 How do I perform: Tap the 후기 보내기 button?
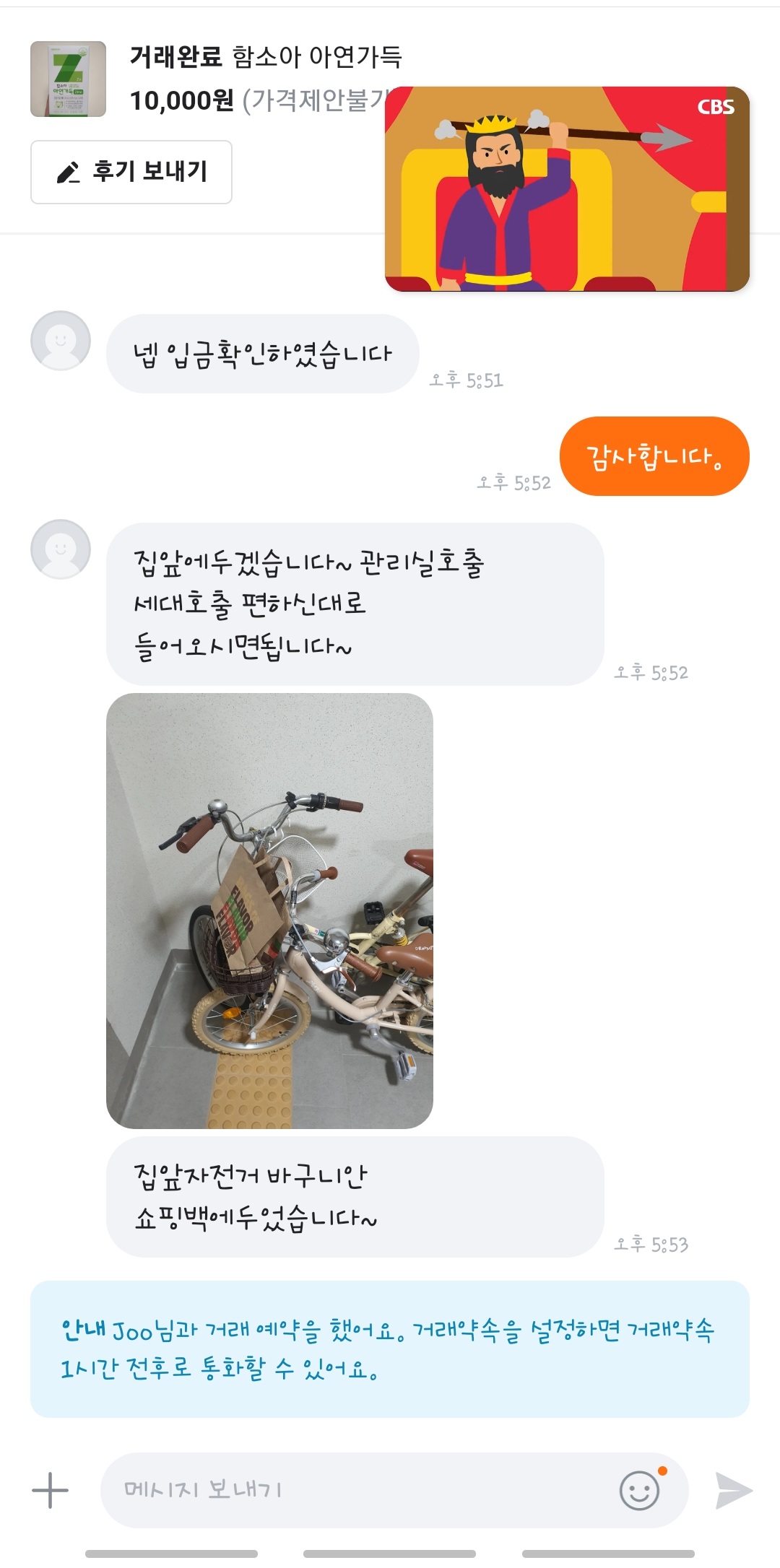tap(131, 172)
